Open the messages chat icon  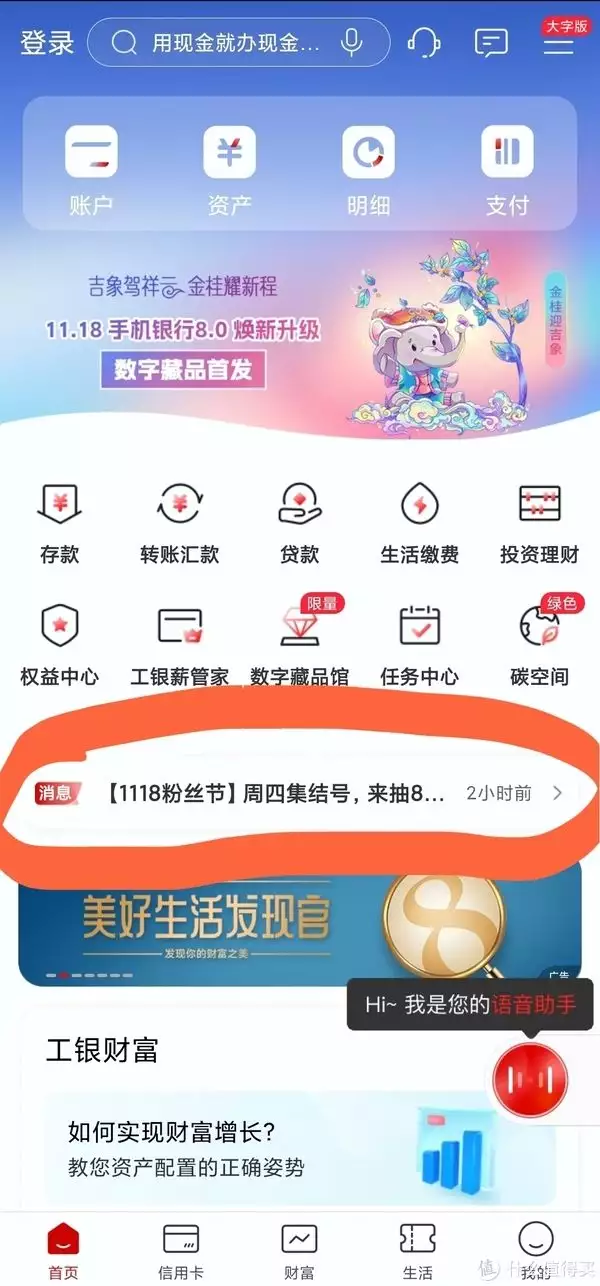click(x=491, y=43)
